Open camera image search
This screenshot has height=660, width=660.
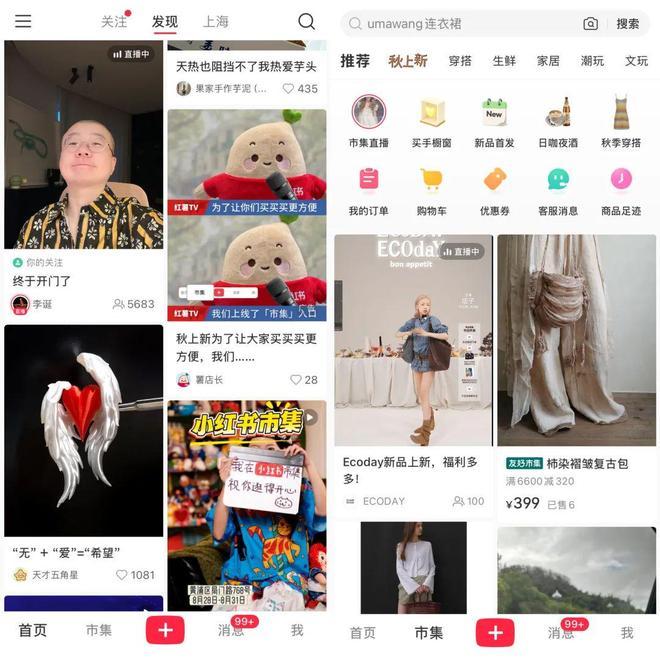pos(590,24)
